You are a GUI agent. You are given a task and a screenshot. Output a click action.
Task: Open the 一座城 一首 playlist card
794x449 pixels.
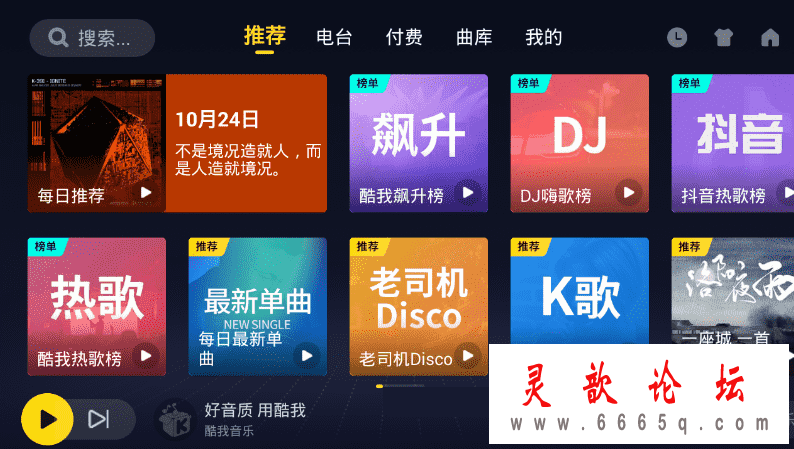[731, 290]
